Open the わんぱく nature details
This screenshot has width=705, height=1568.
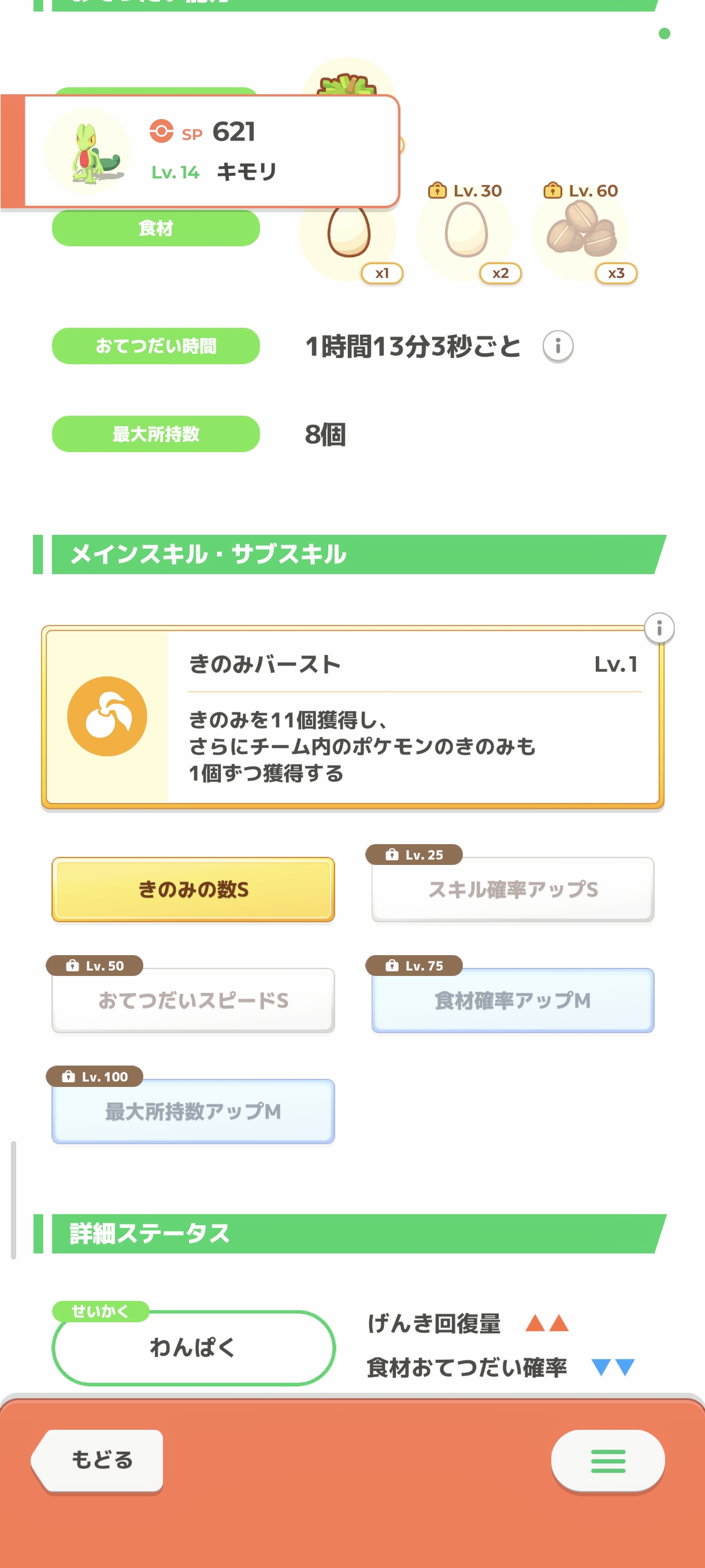[x=193, y=1347]
